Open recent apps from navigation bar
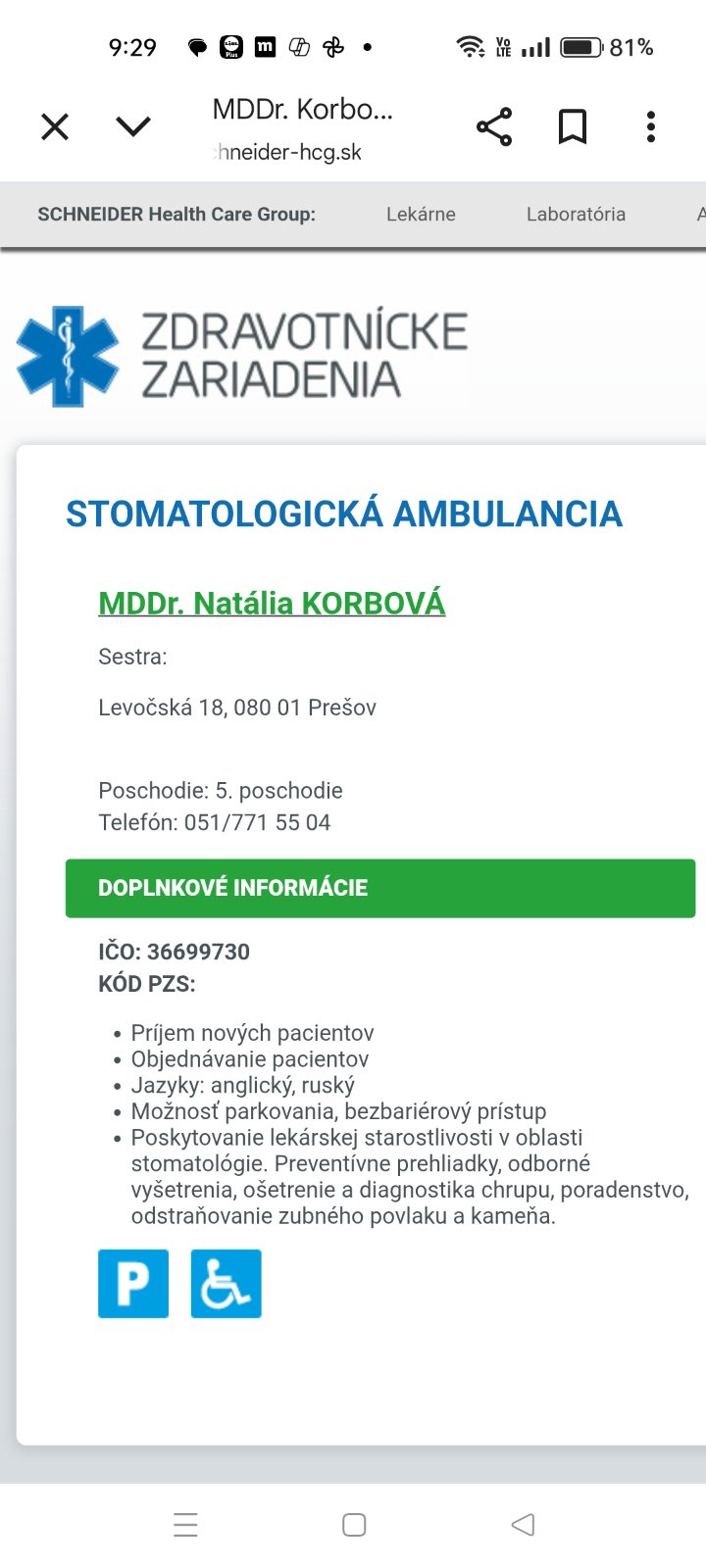706x1568 pixels. 185,1524
